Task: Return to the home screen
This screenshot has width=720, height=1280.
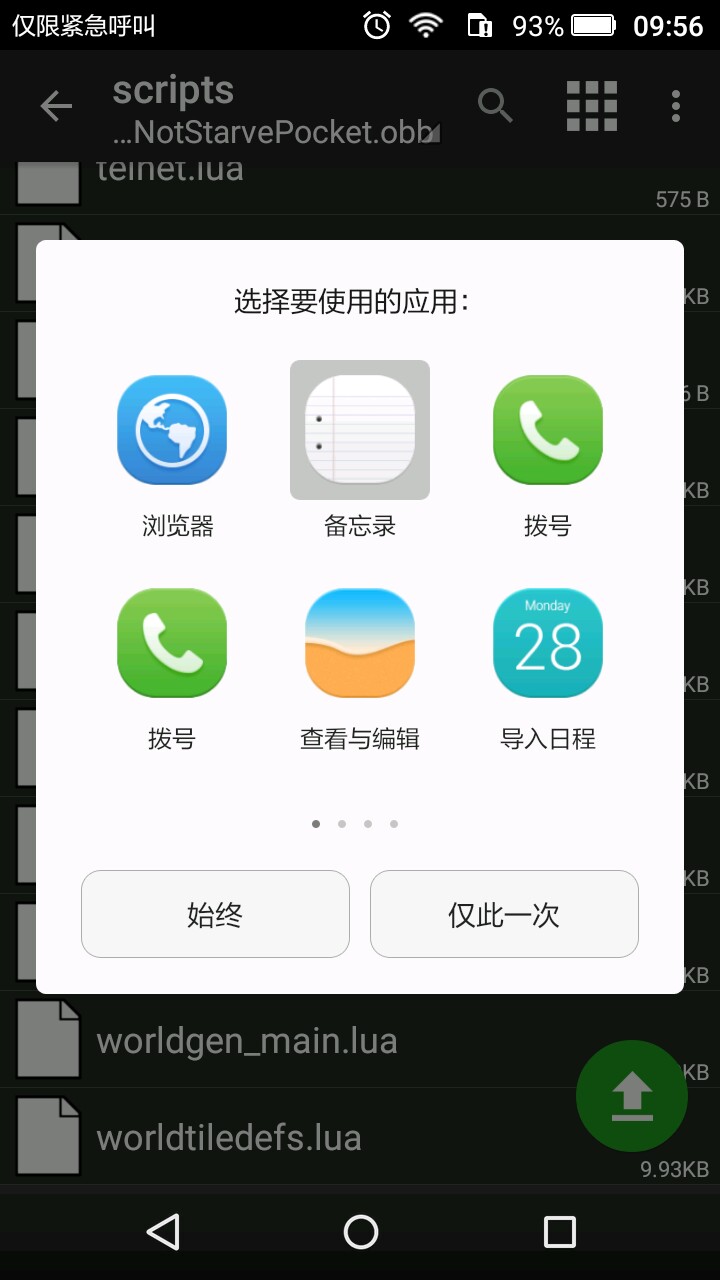Action: click(x=360, y=1232)
